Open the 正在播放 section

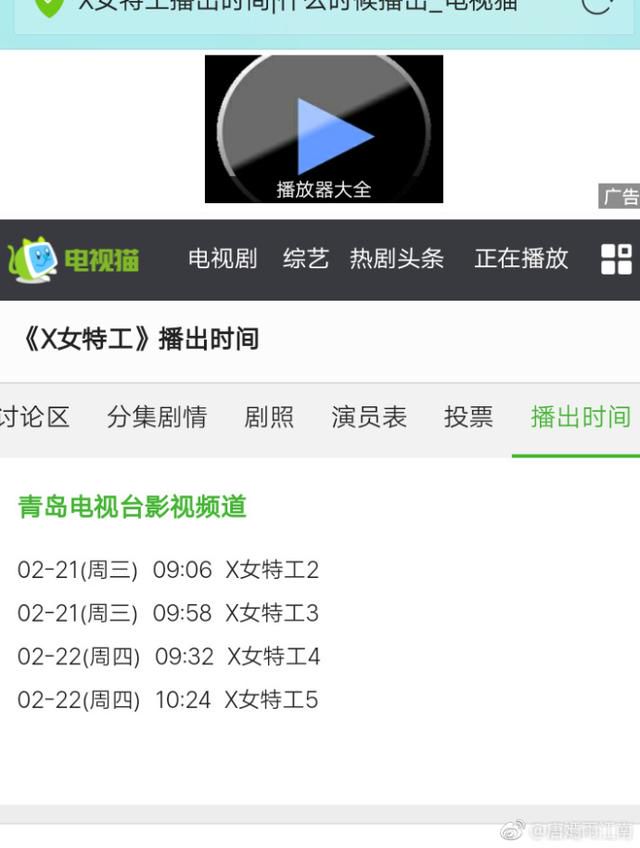[521, 259]
